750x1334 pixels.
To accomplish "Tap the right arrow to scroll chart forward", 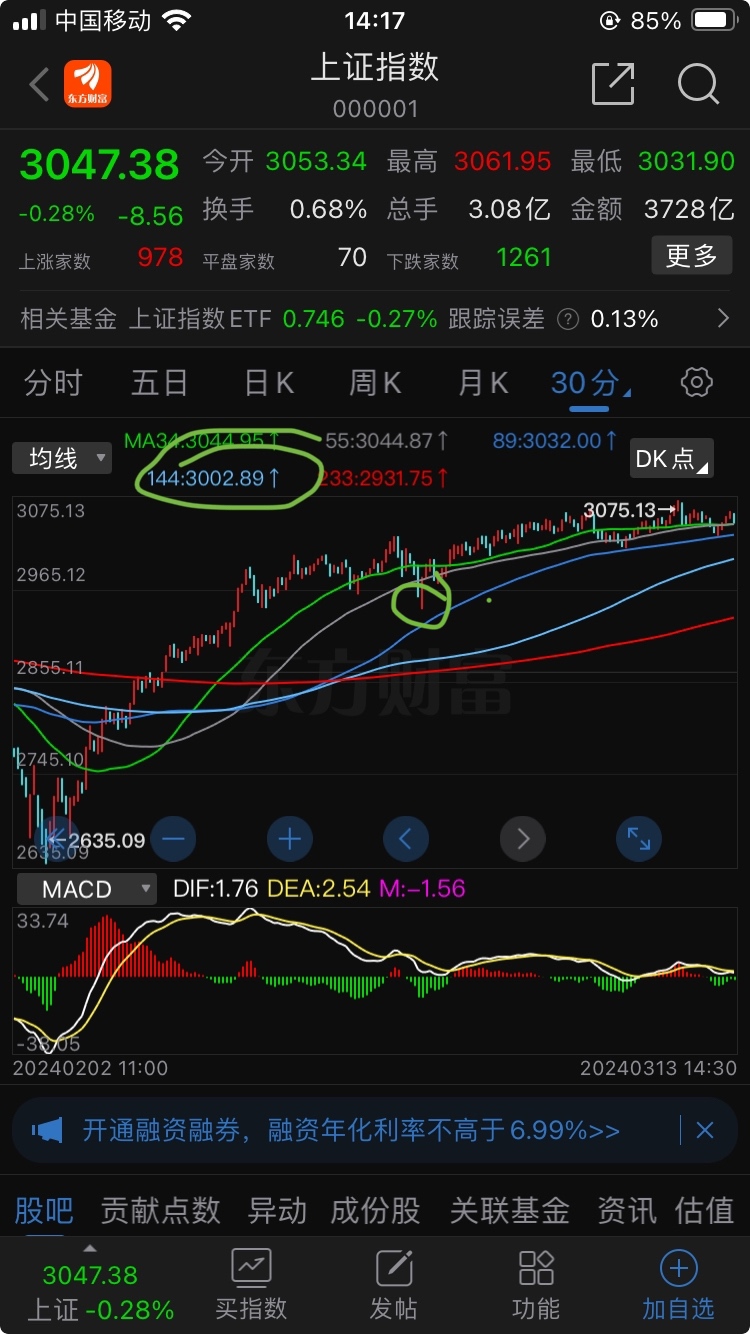I will pos(522,839).
